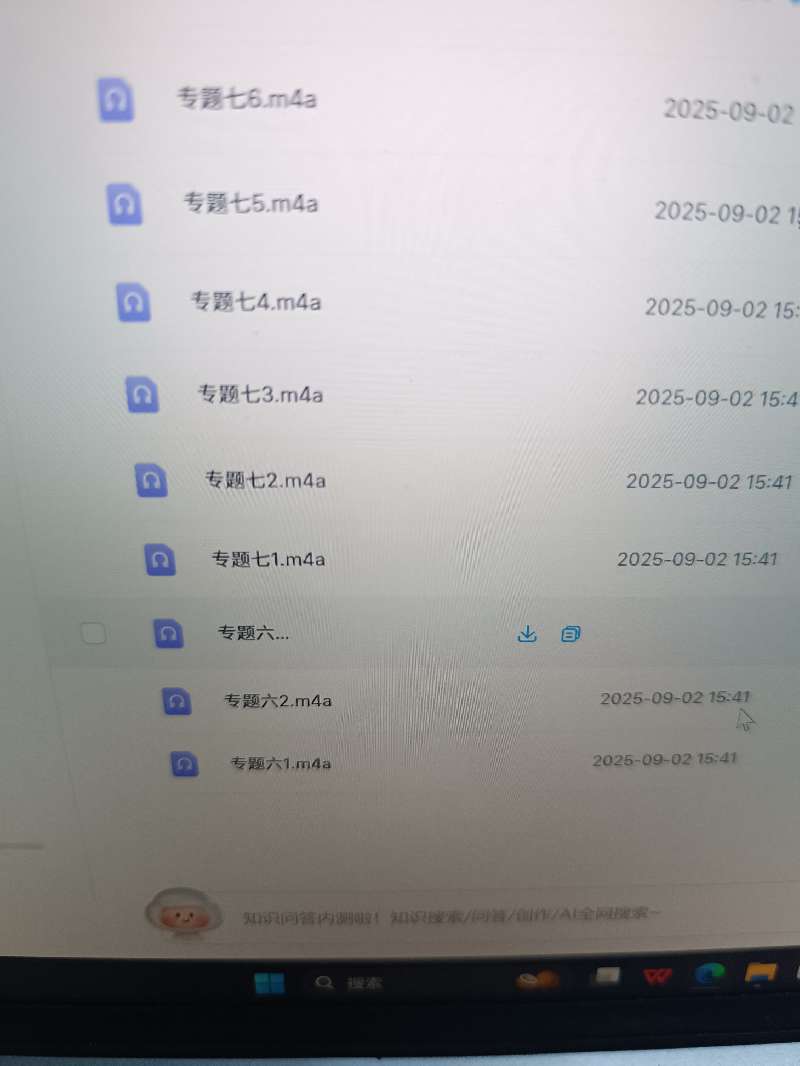This screenshot has height=1066, width=800.
Task: Tap the copy icon on the 专题六... row
Action: [x=571, y=634]
